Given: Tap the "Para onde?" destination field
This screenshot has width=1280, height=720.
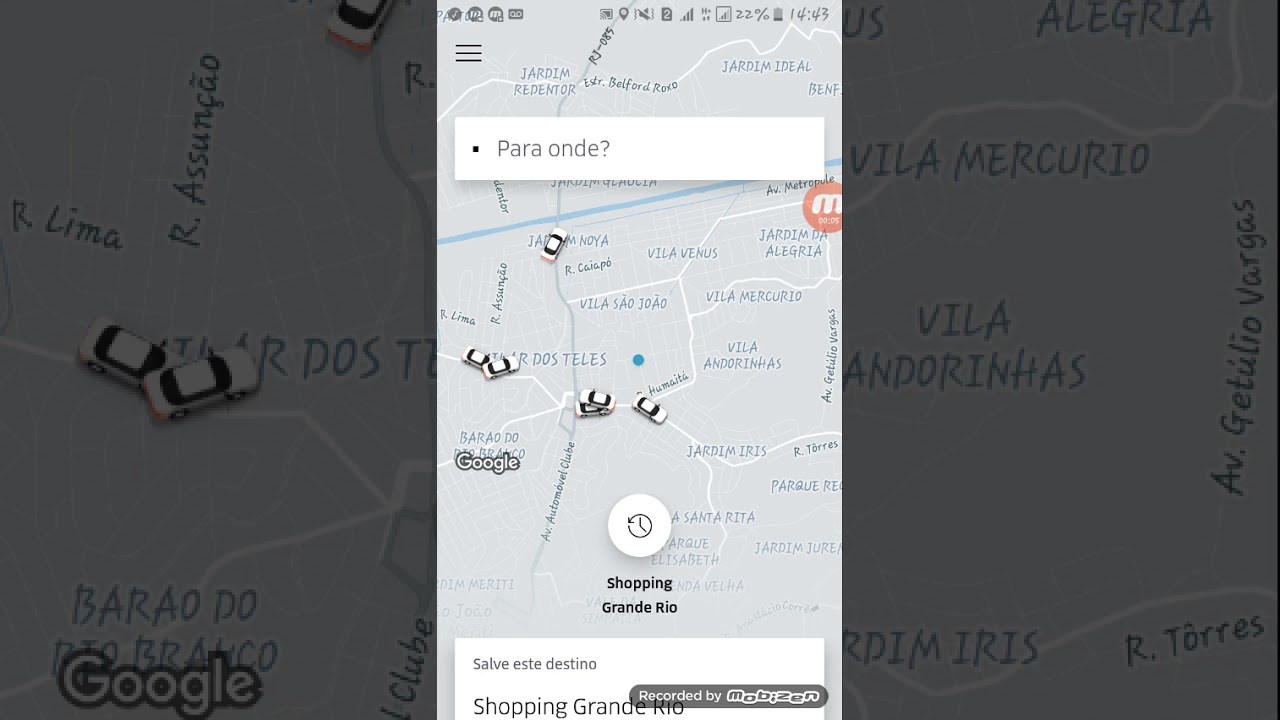Looking at the screenshot, I should point(639,149).
